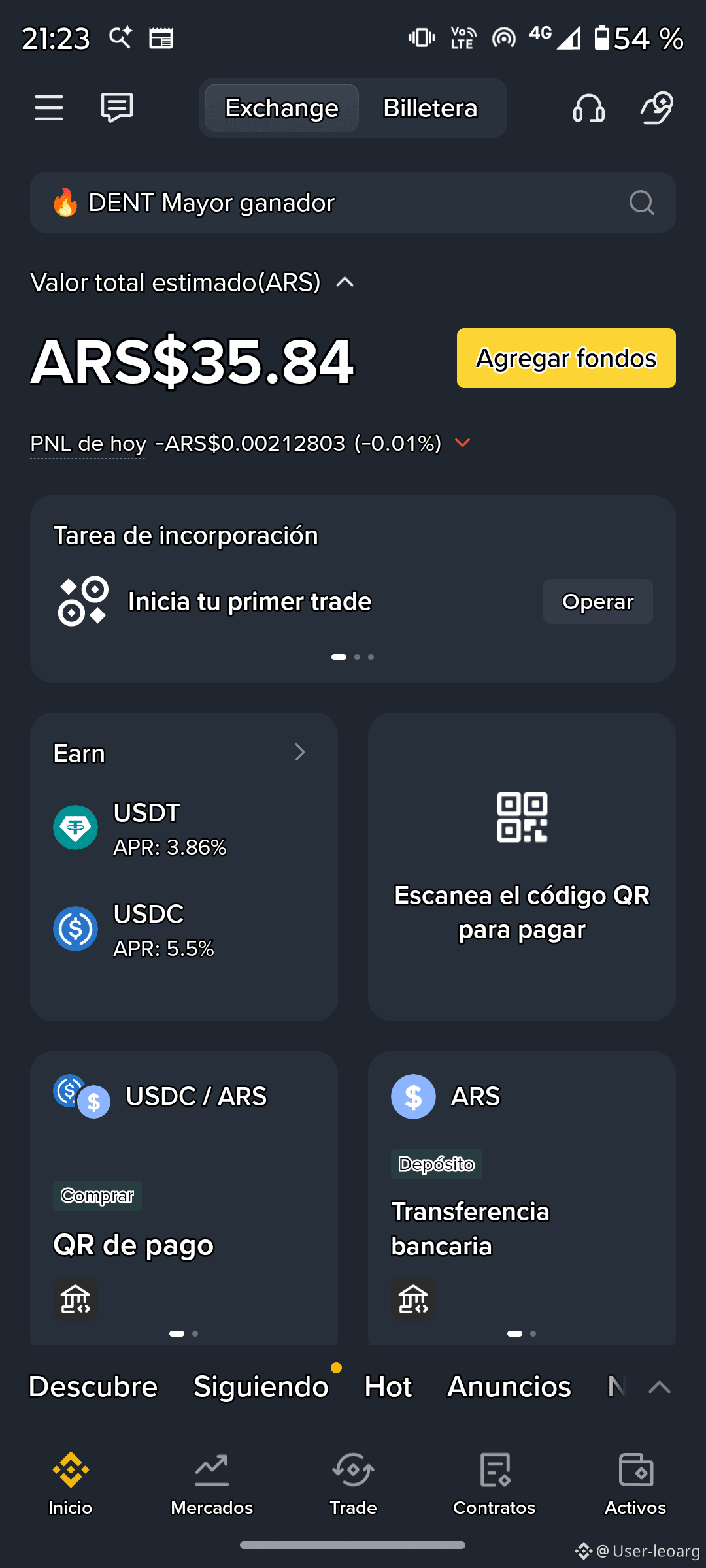This screenshot has width=706, height=1568.
Task: Open the hamburger menu
Action: (49, 108)
